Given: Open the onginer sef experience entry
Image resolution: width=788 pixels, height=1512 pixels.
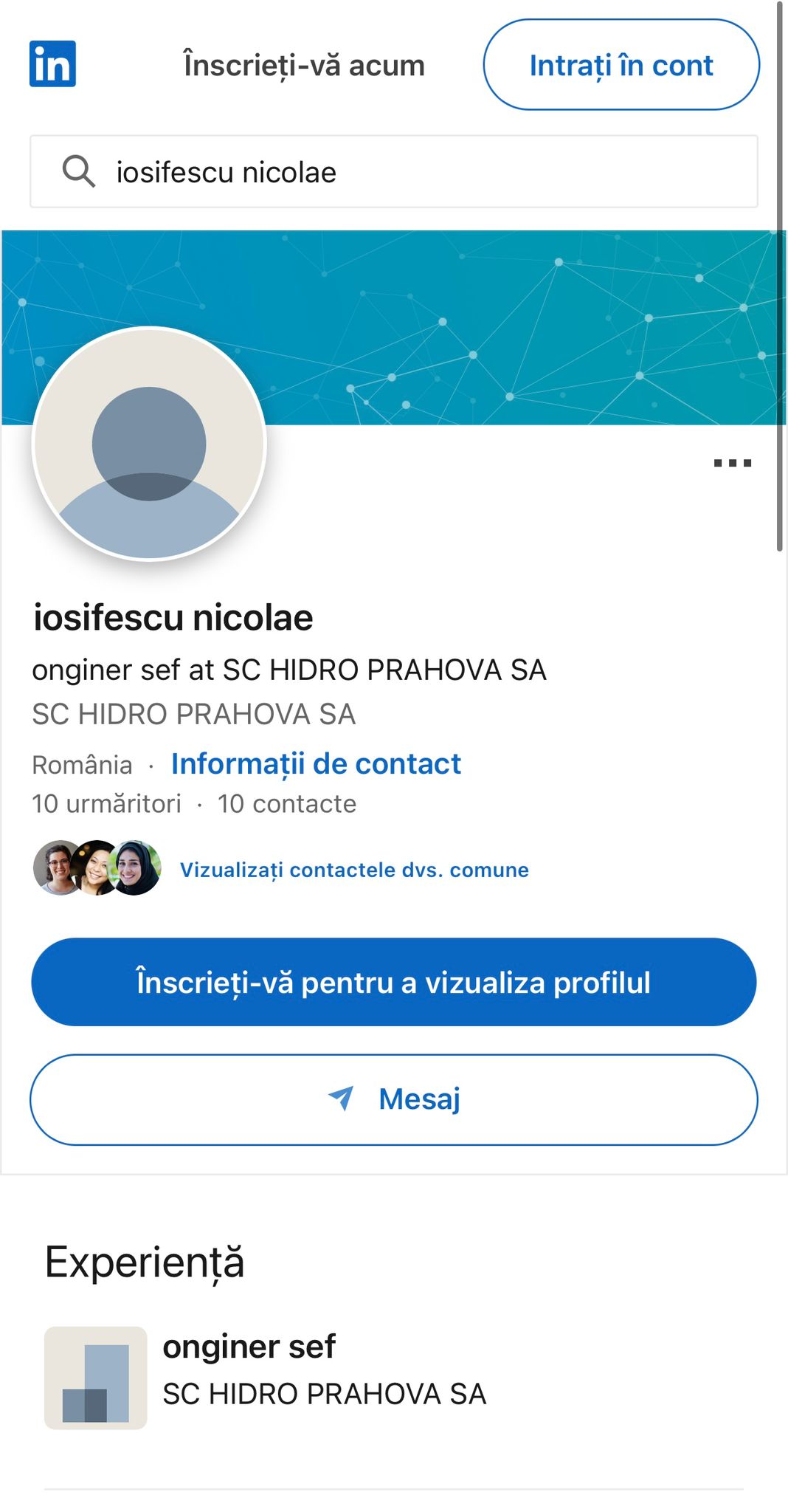Looking at the screenshot, I should click(249, 1347).
